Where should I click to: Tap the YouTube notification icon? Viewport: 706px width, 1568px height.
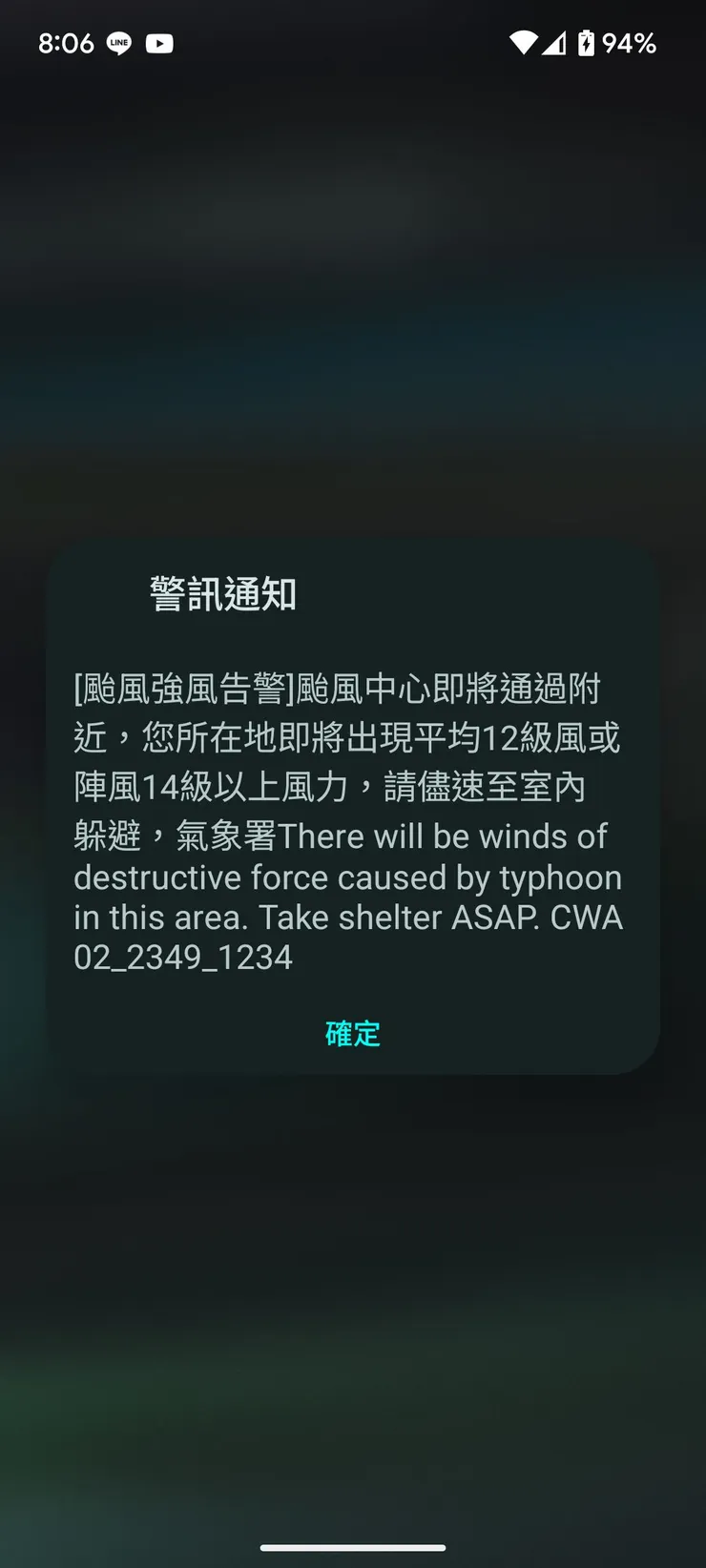point(160,44)
